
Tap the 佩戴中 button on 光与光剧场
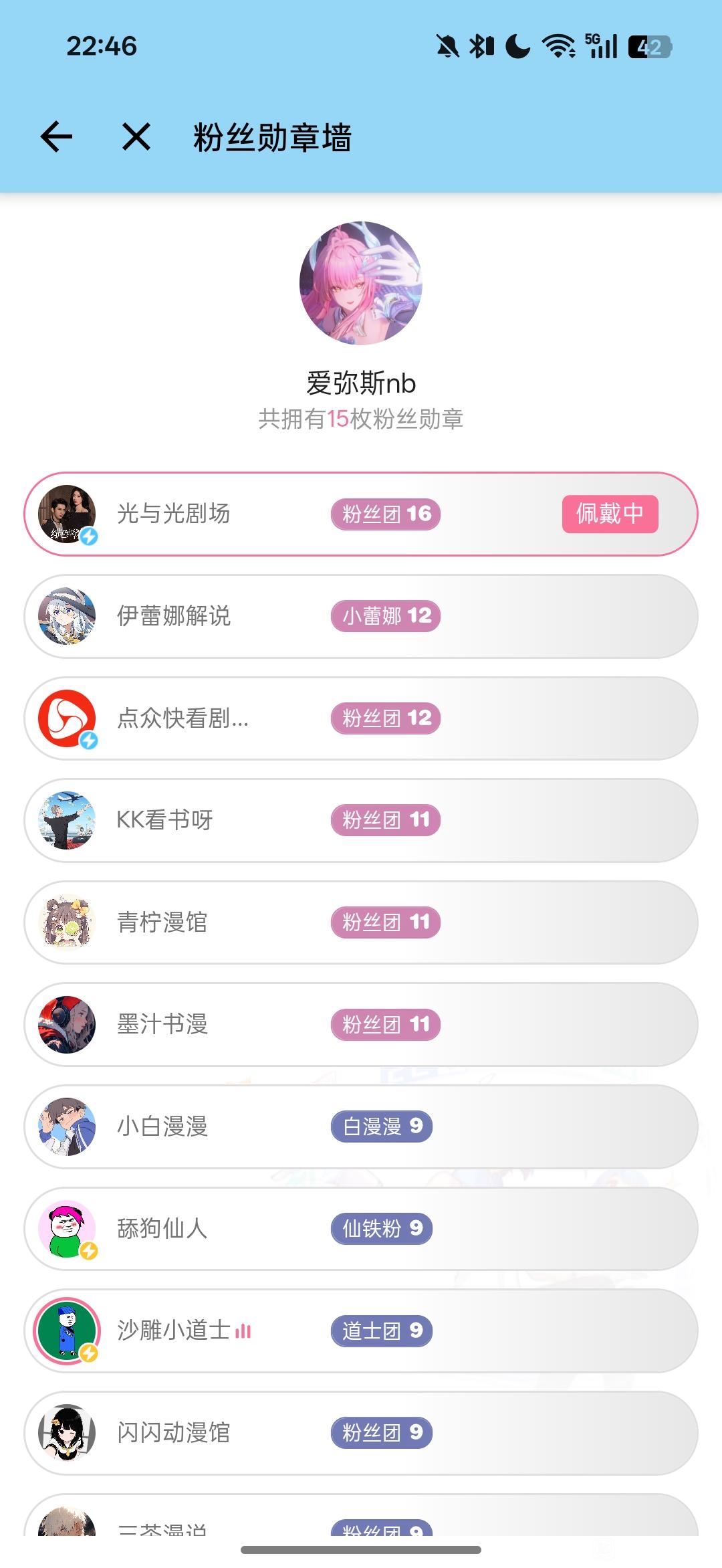610,514
